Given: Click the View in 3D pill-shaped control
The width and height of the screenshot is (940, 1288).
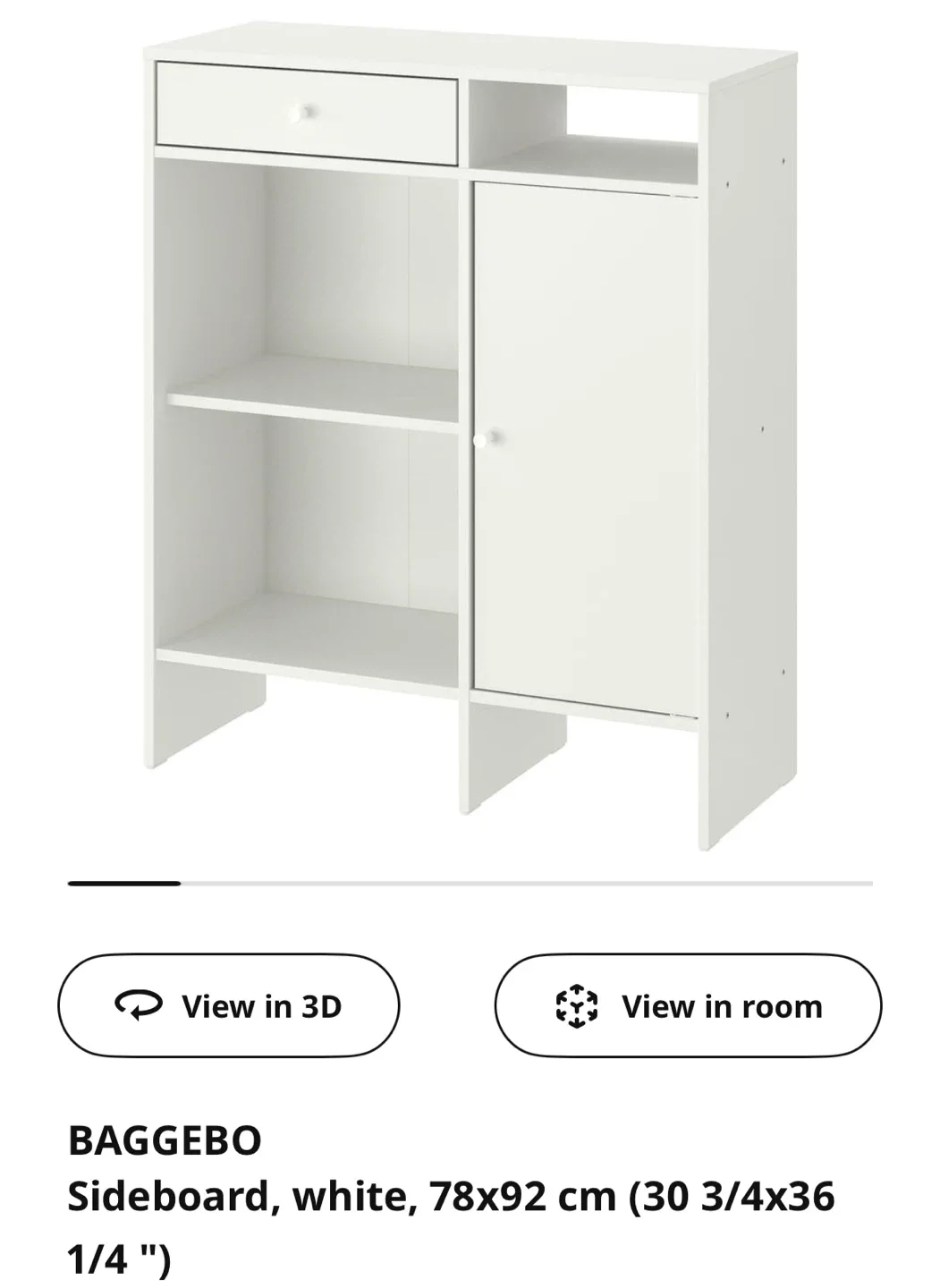Looking at the screenshot, I should (x=226, y=1005).
